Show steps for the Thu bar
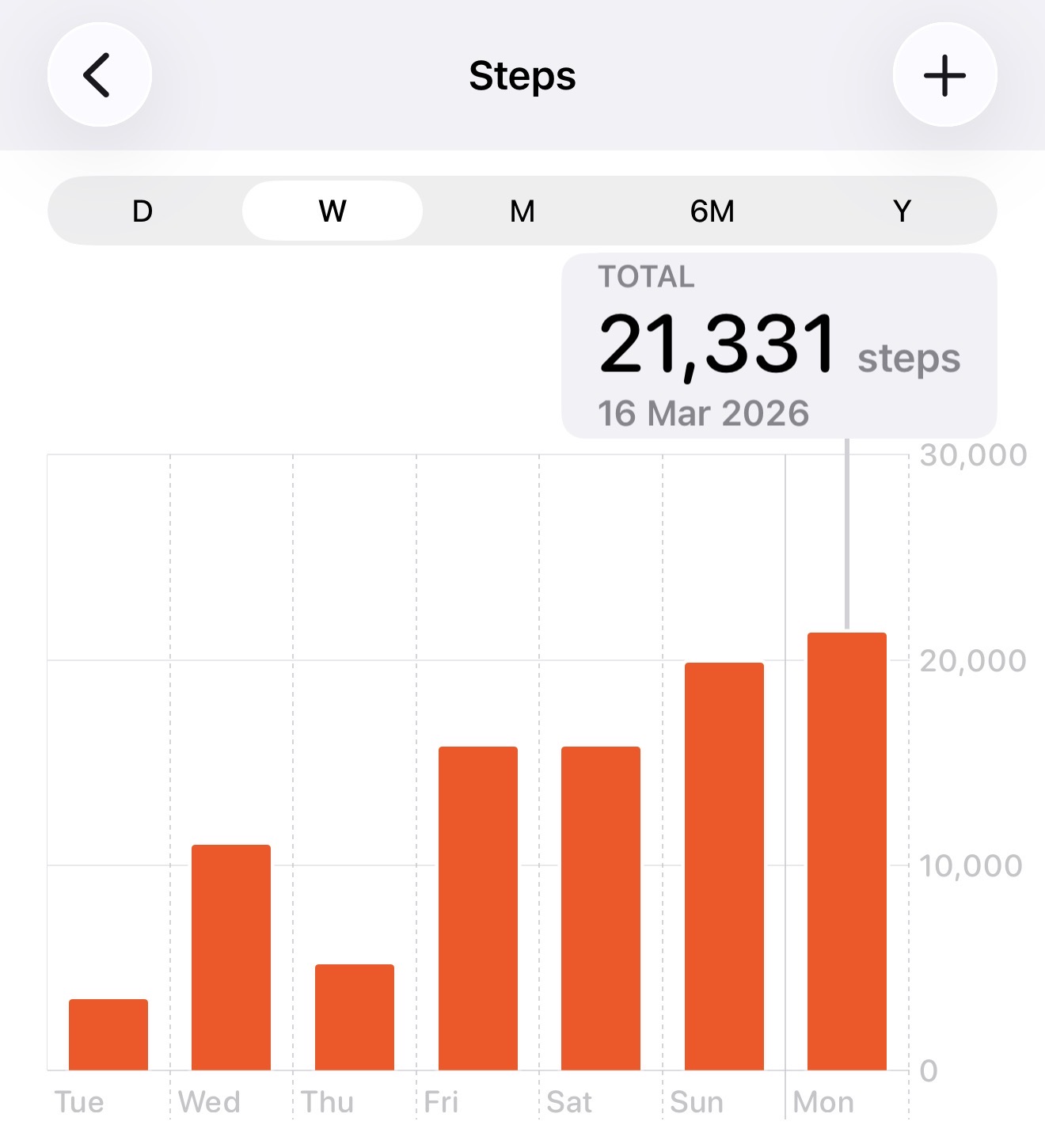The width and height of the screenshot is (1045, 1148). pyautogui.click(x=355, y=1017)
